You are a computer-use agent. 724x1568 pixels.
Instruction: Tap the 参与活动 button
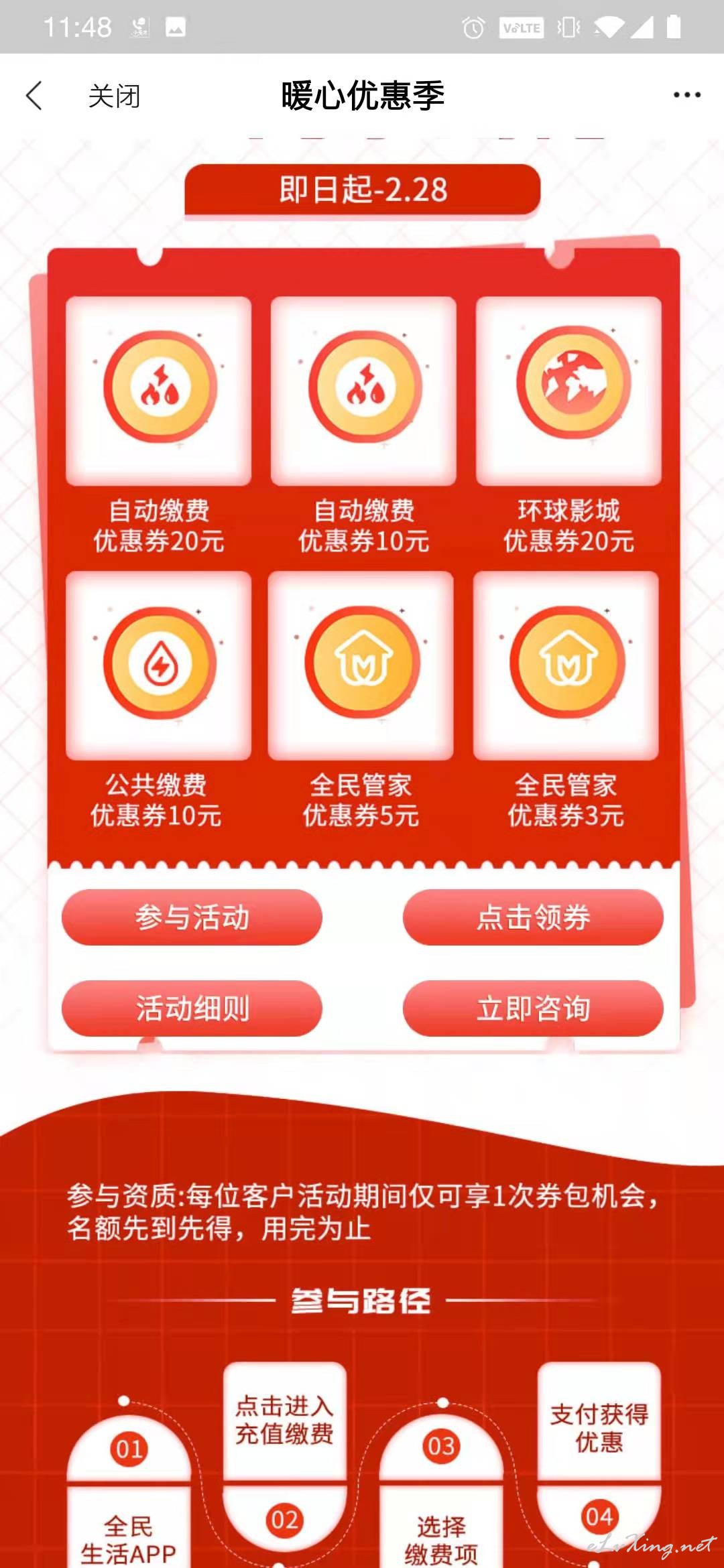[192, 917]
